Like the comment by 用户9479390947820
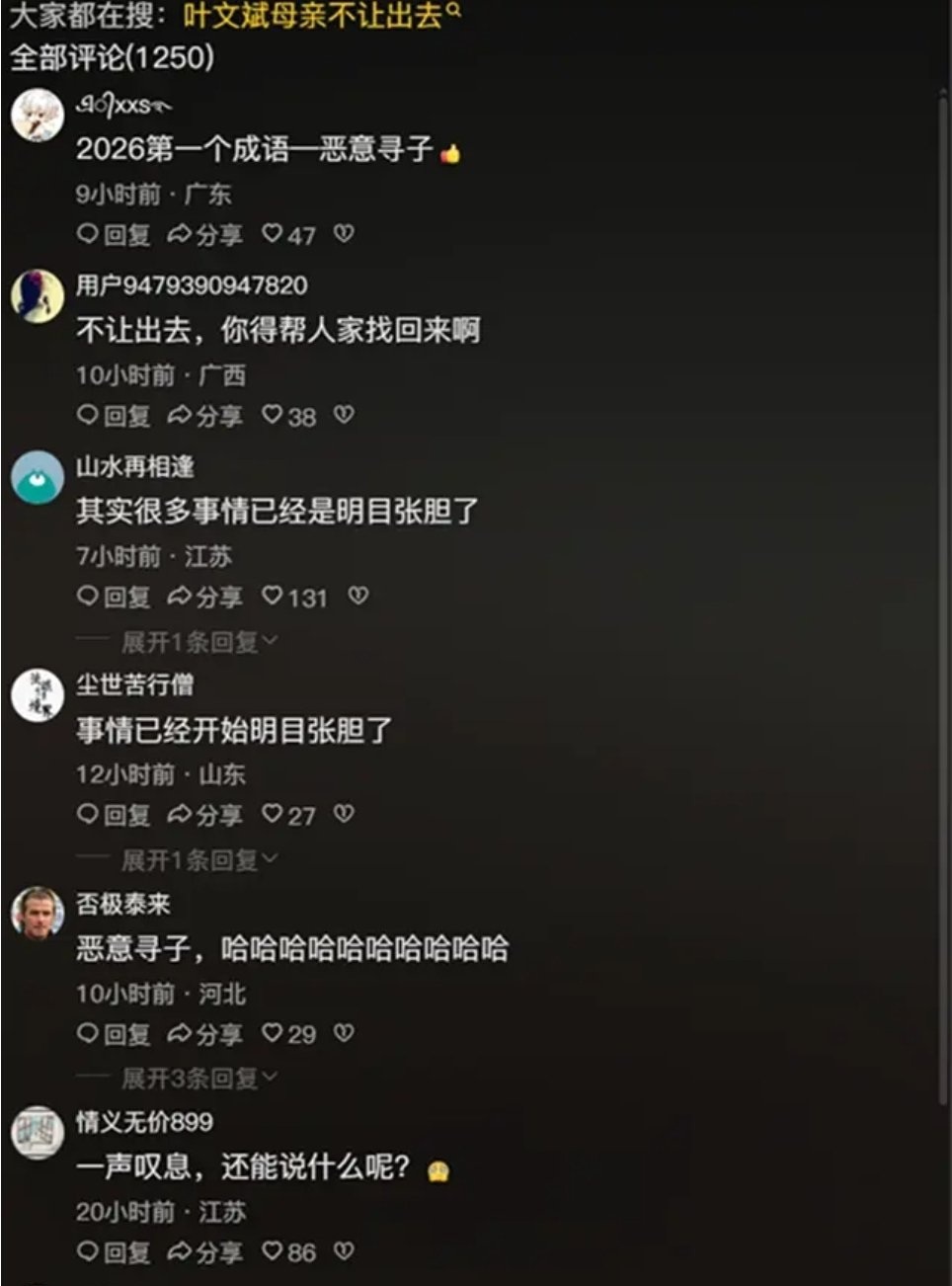 [287, 416]
